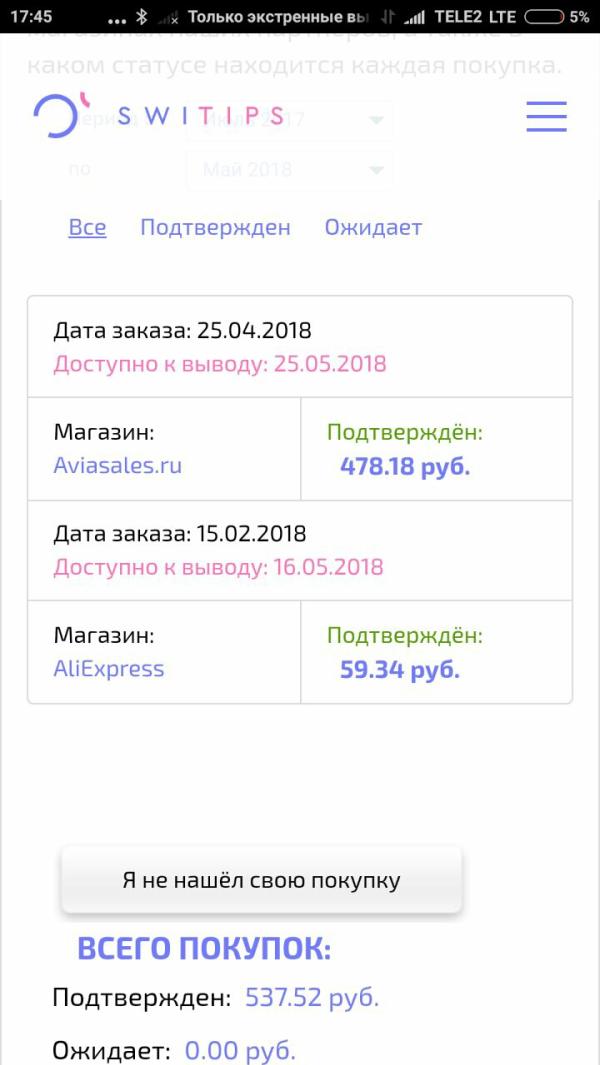Switch to the Подтвержден filter
600x1065 pixels.
(215, 228)
